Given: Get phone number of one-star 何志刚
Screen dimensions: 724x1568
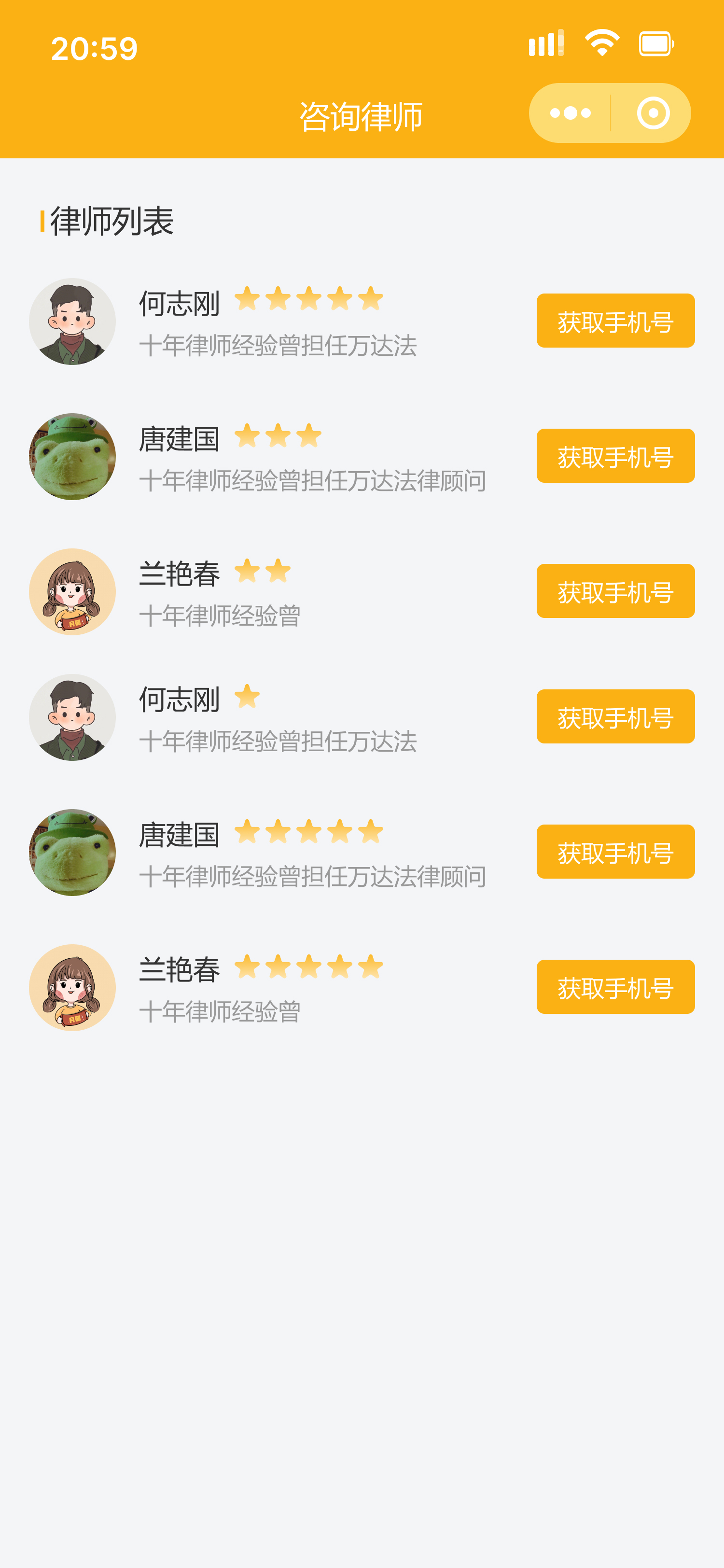Looking at the screenshot, I should (x=615, y=716).
